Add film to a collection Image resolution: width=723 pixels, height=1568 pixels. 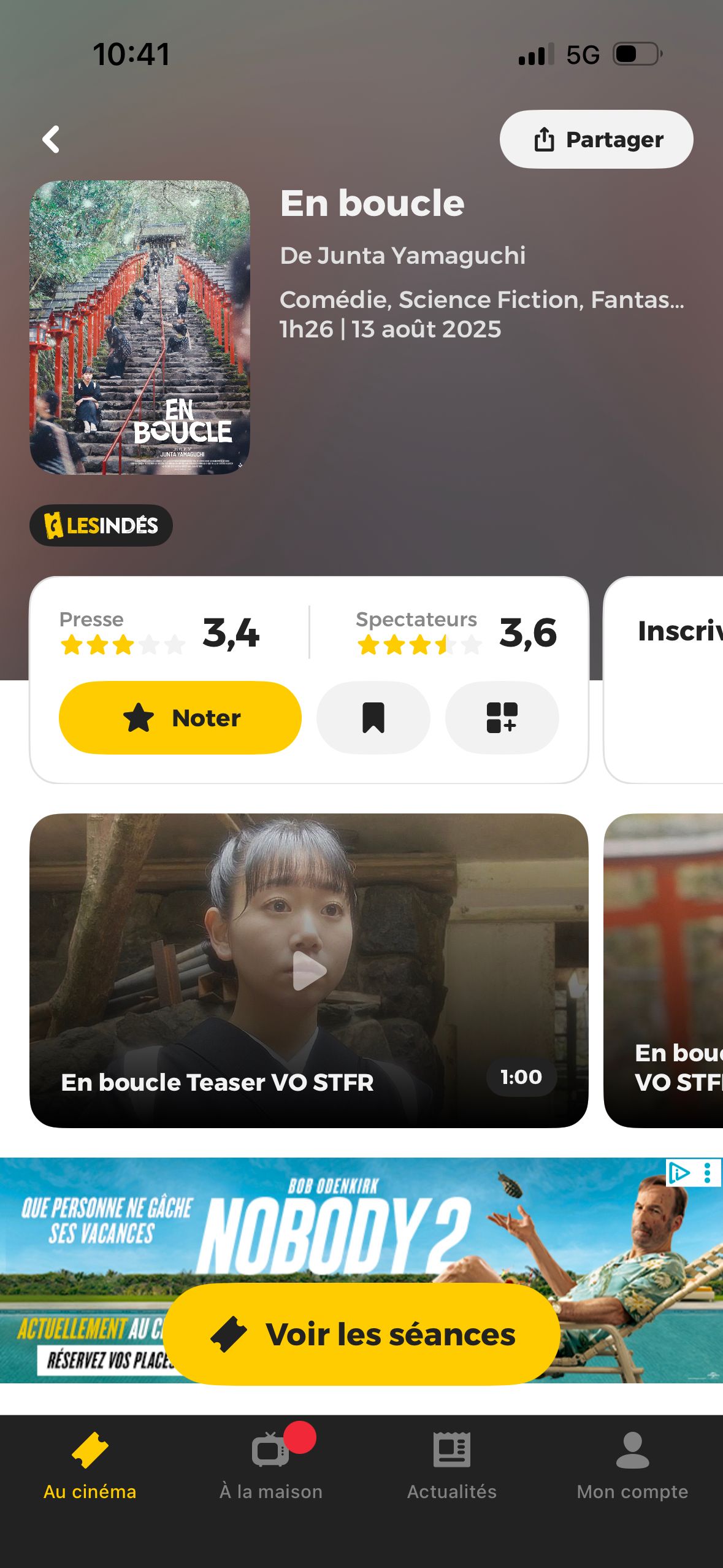point(502,717)
